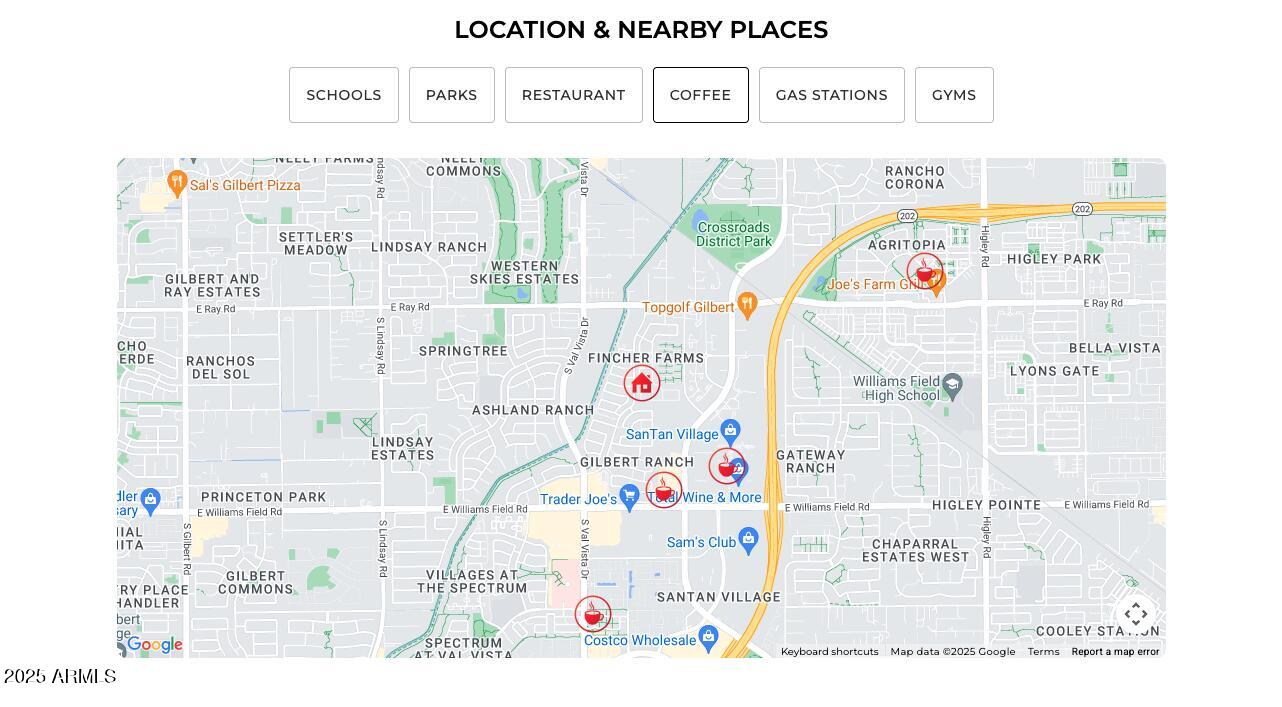Report a map error

pyautogui.click(x=1115, y=652)
